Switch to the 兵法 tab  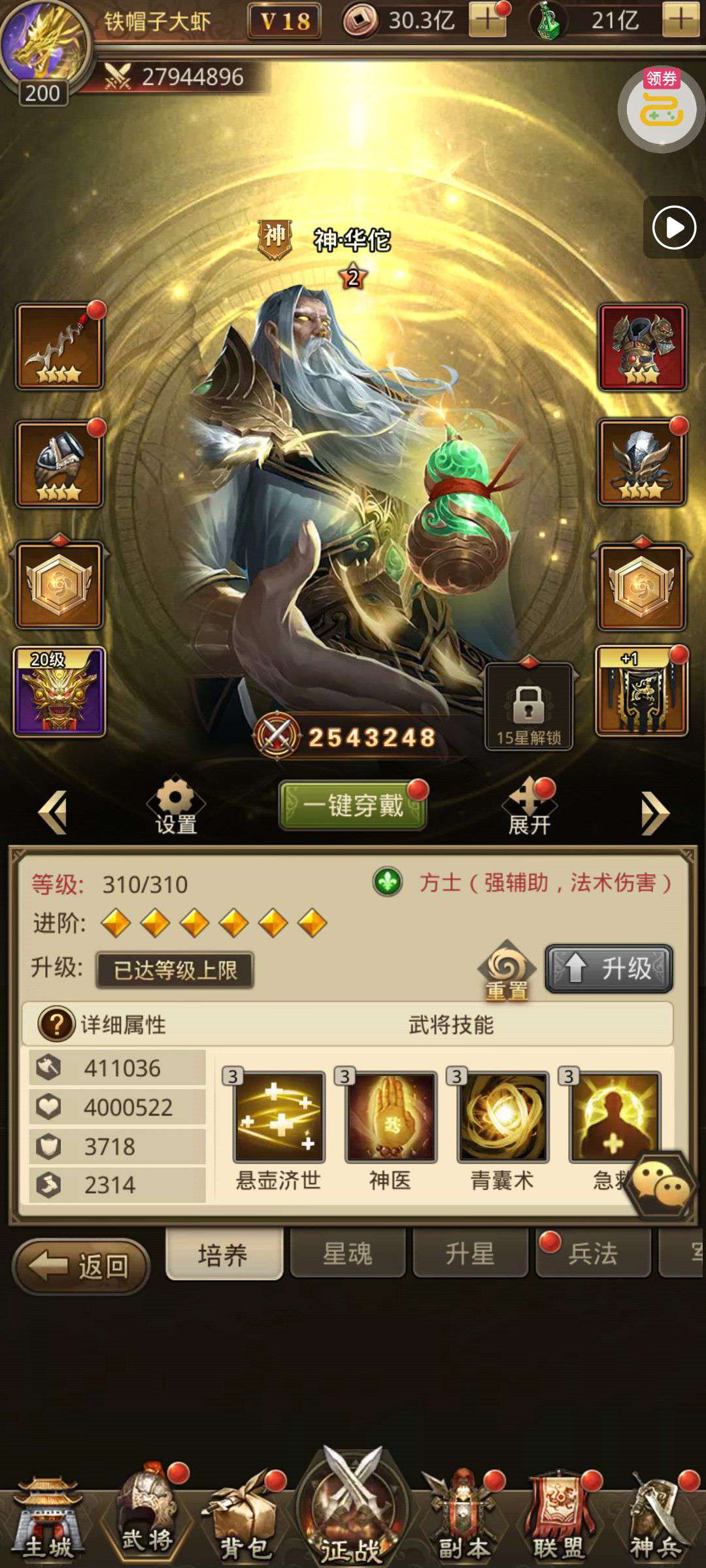click(x=593, y=1253)
